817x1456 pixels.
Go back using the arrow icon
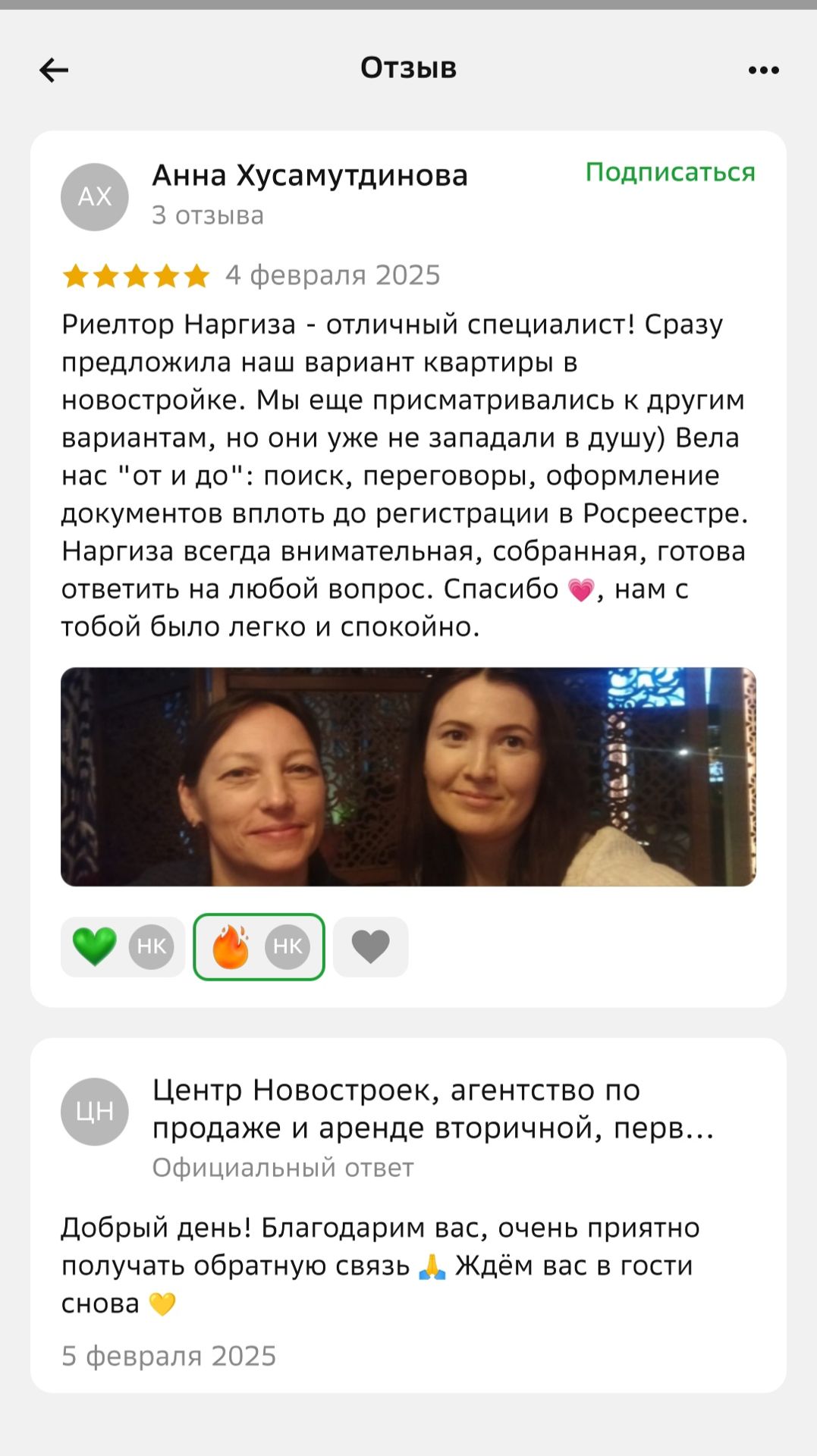click(54, 71)
